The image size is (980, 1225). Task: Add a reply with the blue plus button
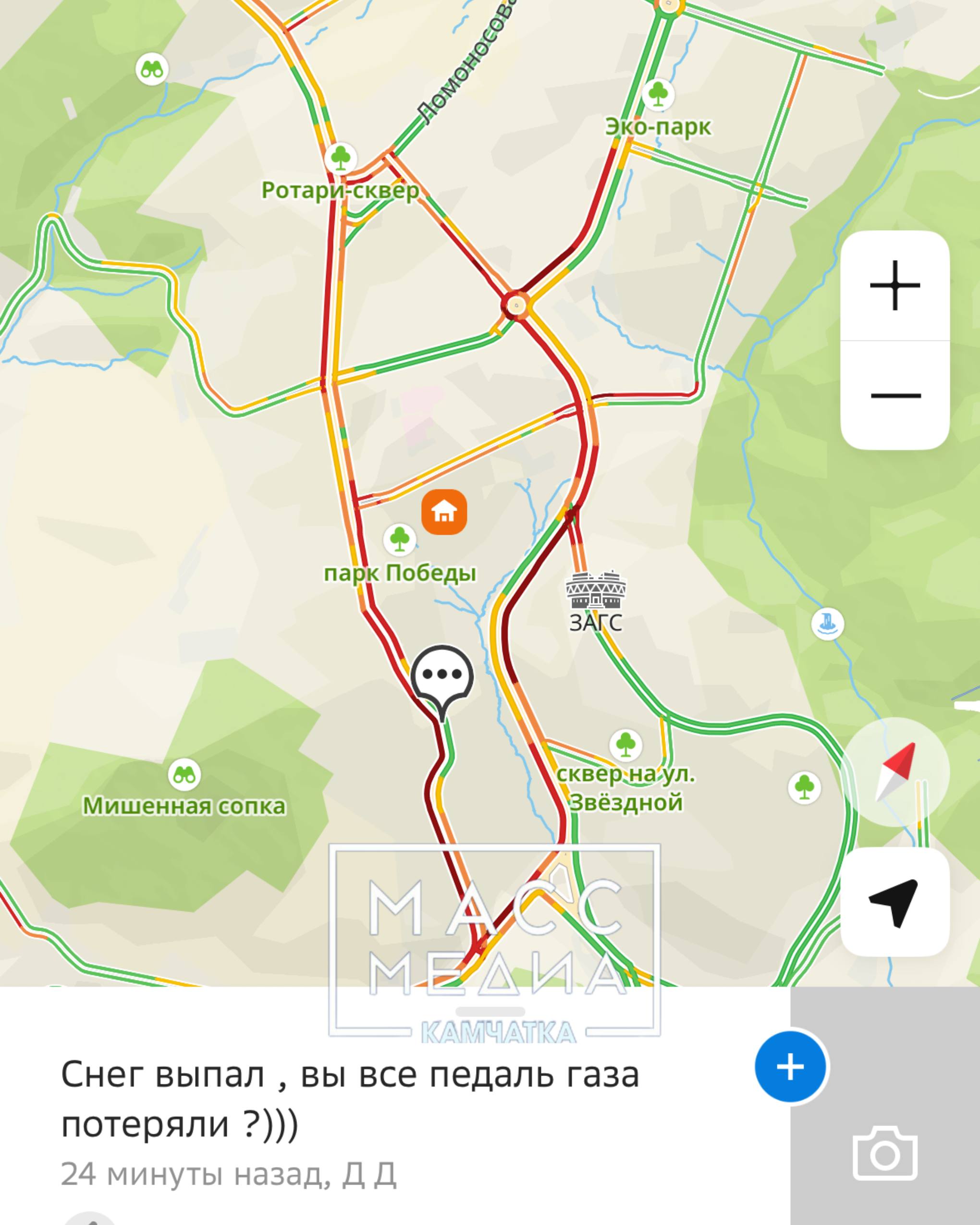point(790,1066)
